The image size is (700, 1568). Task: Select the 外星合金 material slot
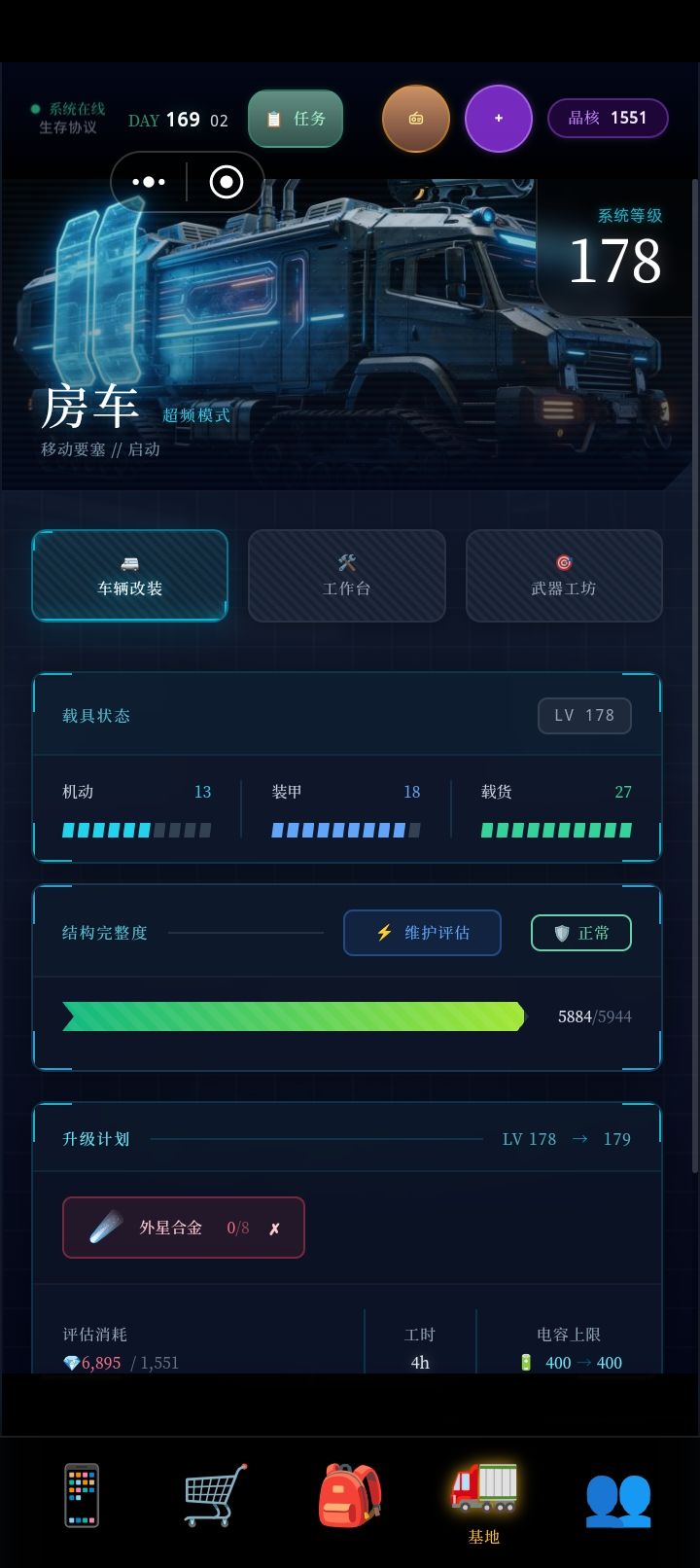coord(183,1228)
